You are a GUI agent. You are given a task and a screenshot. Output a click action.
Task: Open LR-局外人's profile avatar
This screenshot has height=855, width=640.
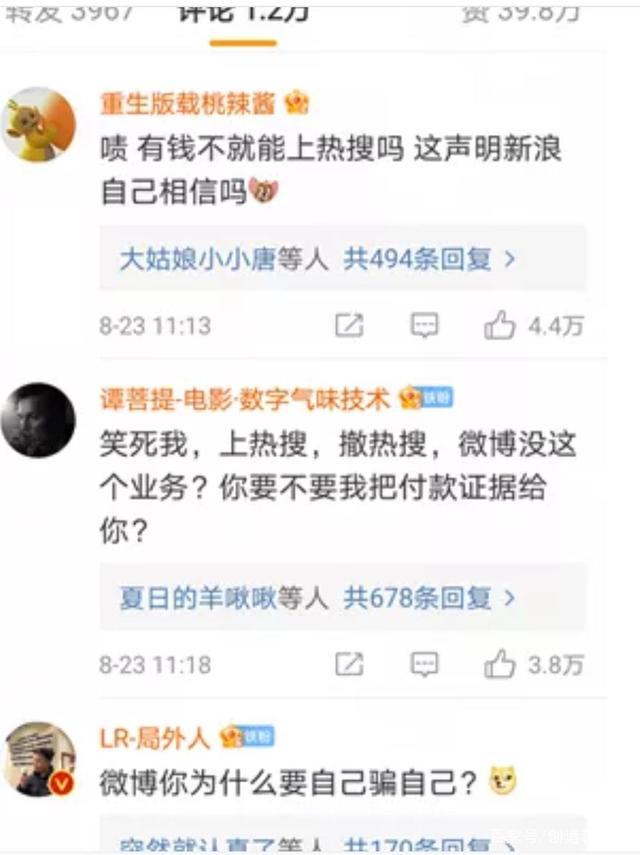pos(38,760)
